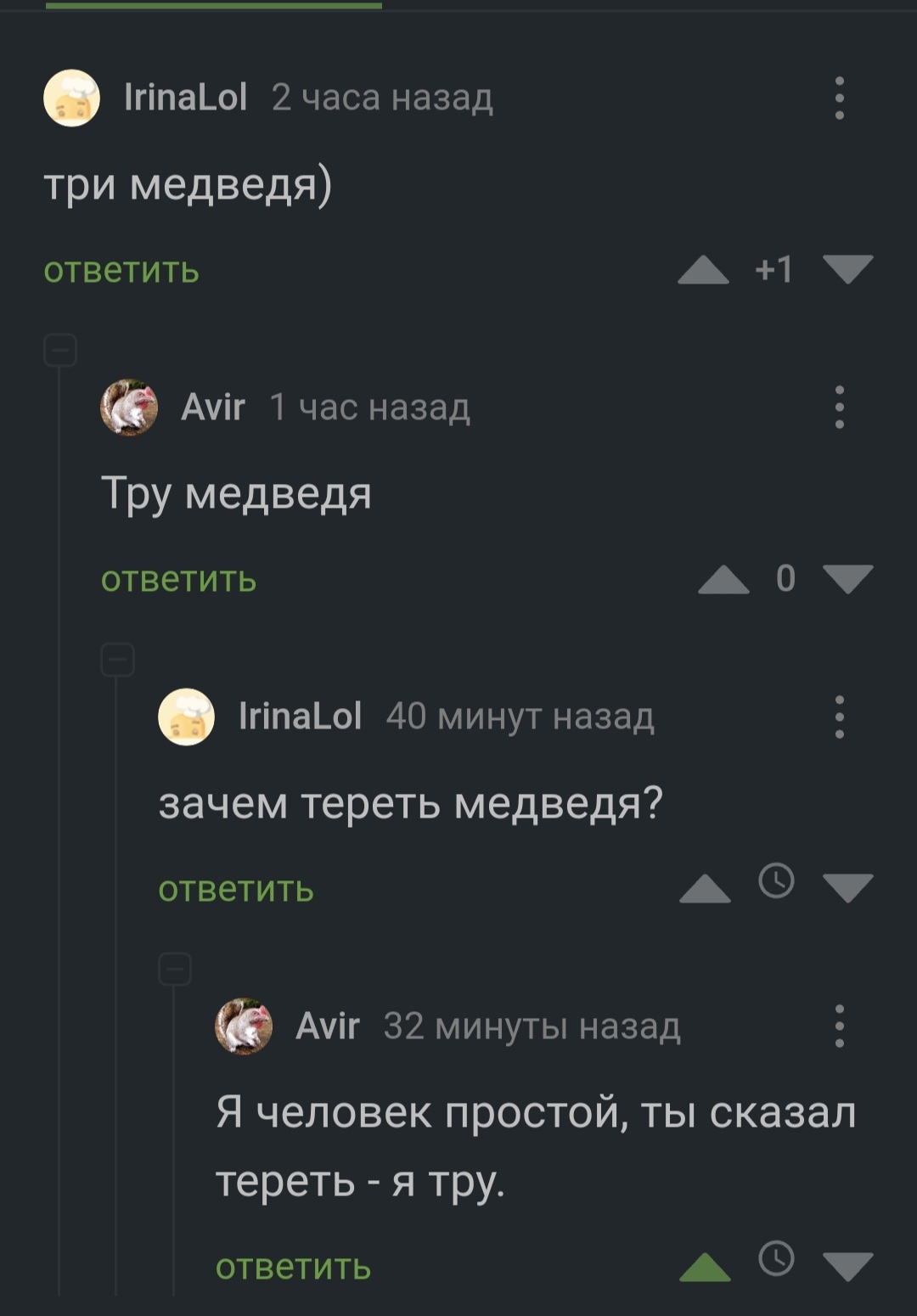Collapse replies under "зачем тереть медведя?"
The height and width of the screenshot is (1316, 917).
[x=175, y=969]
